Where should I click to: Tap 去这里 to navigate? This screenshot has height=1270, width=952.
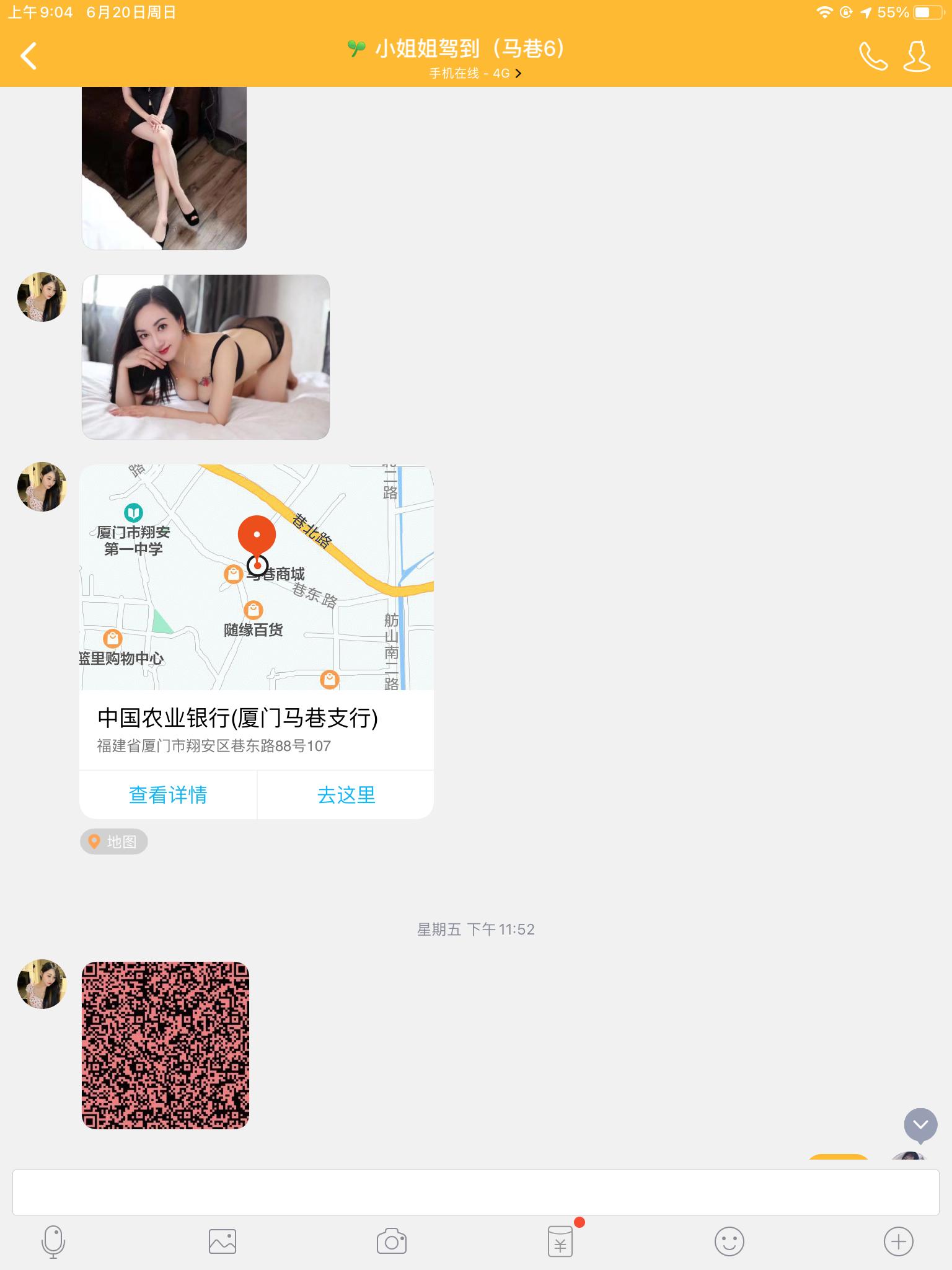click(346, 795)
